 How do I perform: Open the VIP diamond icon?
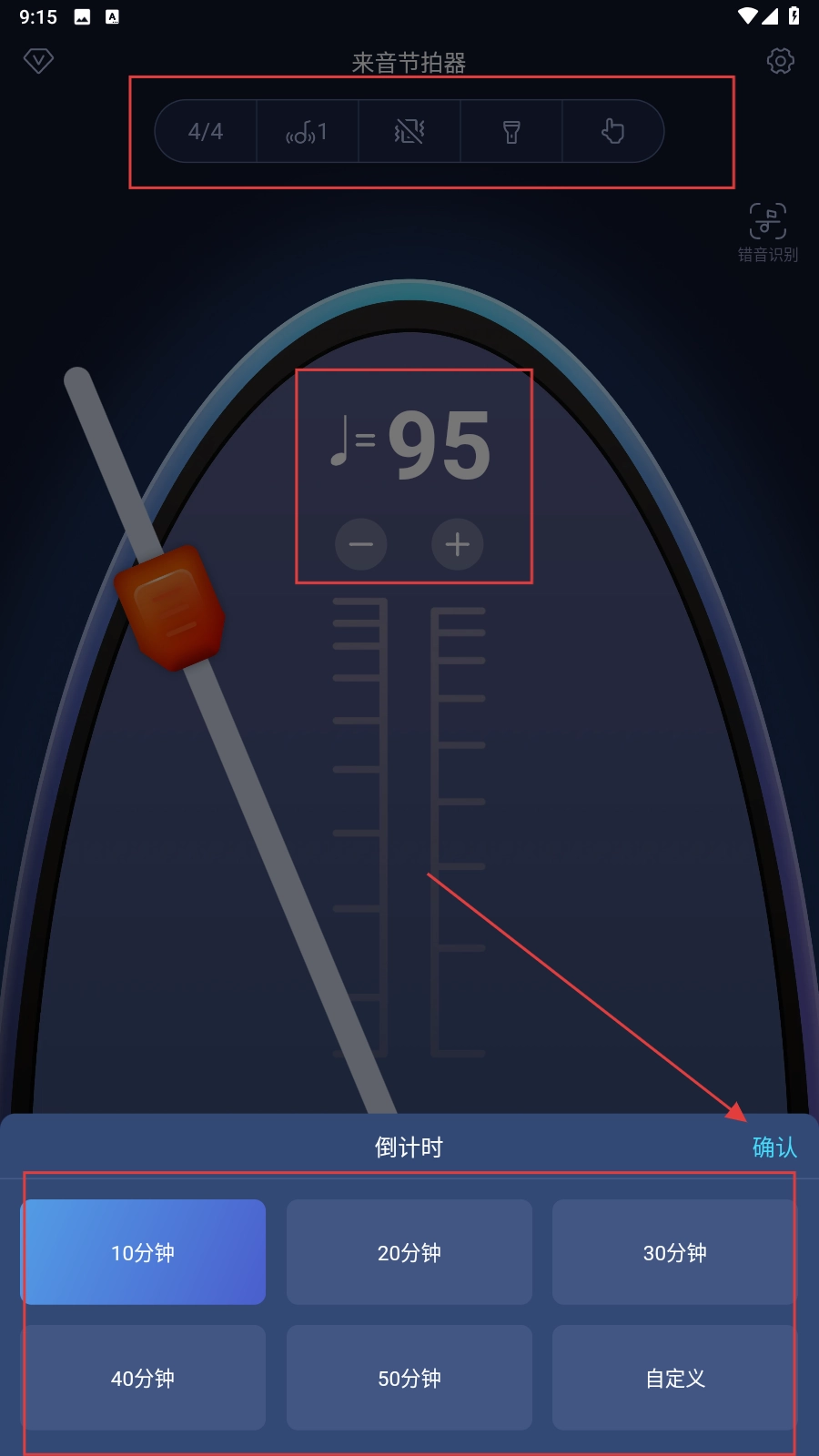point(38,61)
